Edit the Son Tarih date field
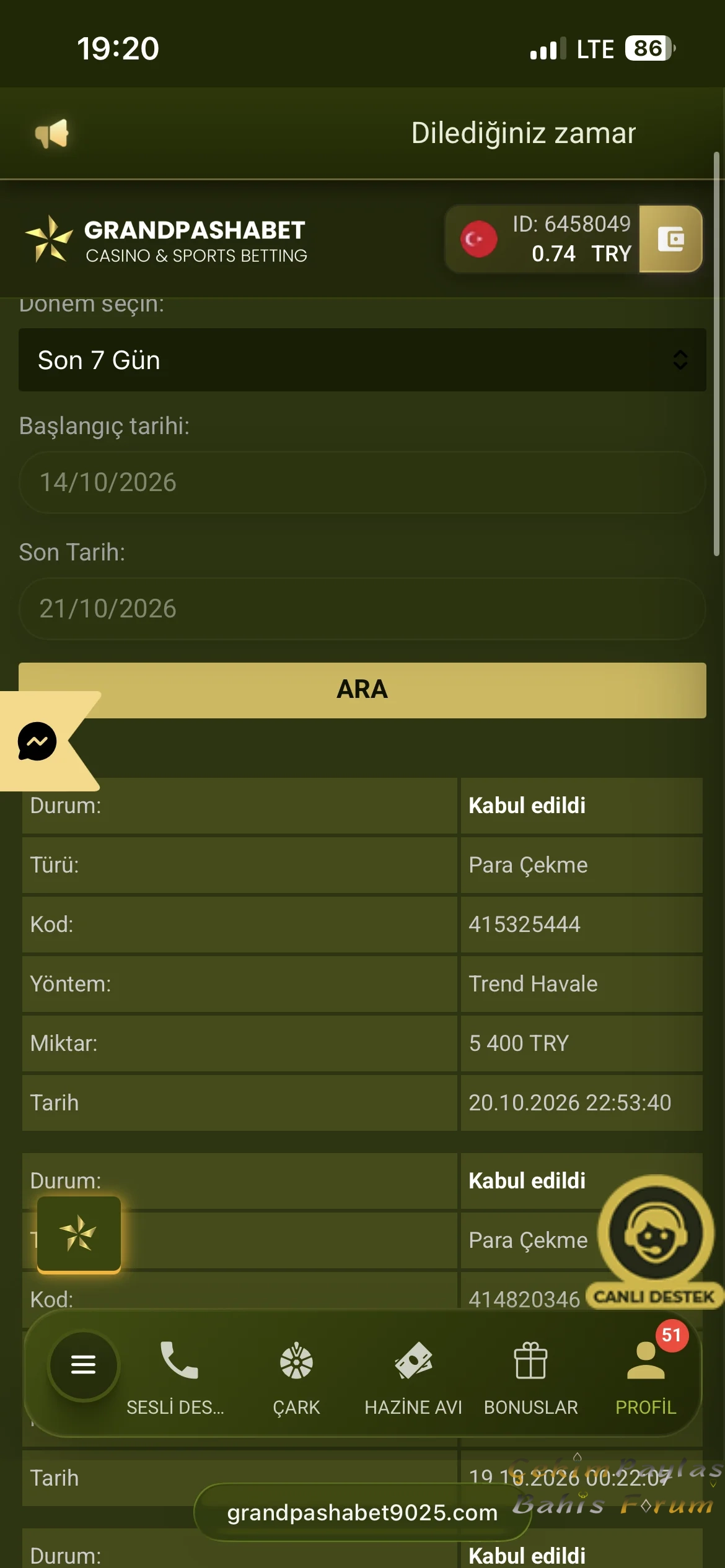Screen dimensions: 725x1568 tap(362, 609)
